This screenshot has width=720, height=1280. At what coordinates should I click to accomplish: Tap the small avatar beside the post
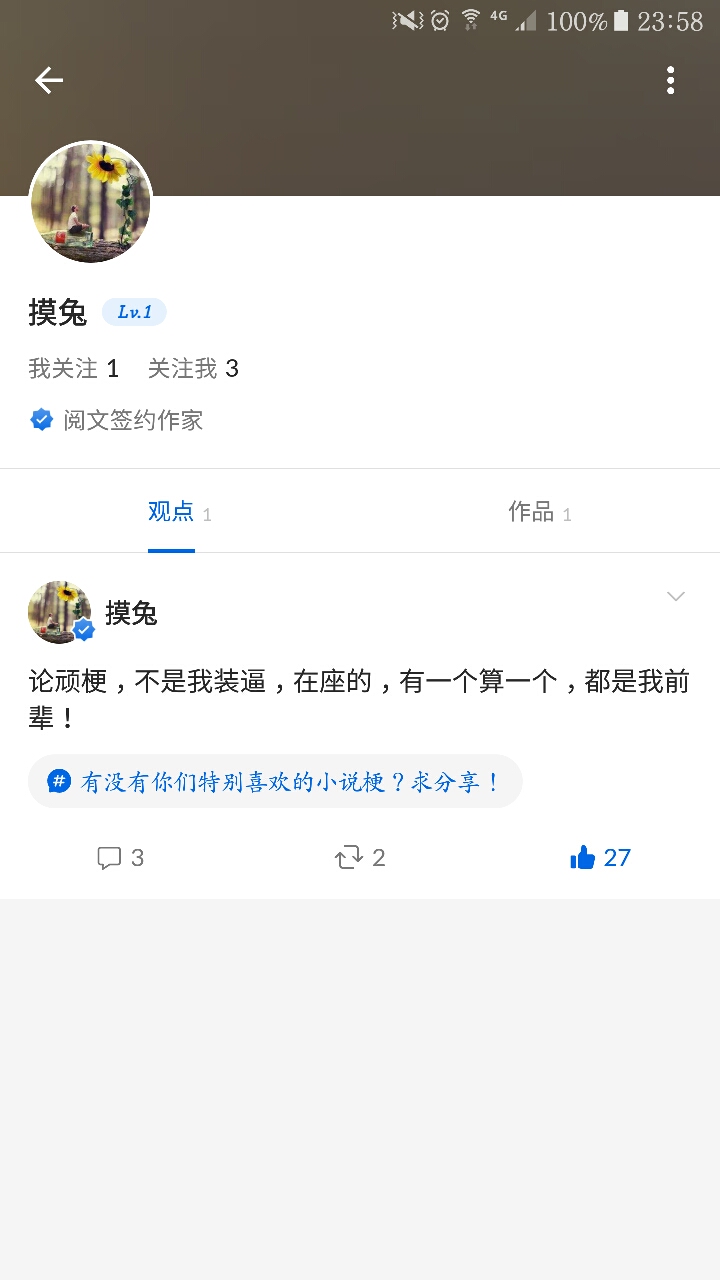pos(60,612)
